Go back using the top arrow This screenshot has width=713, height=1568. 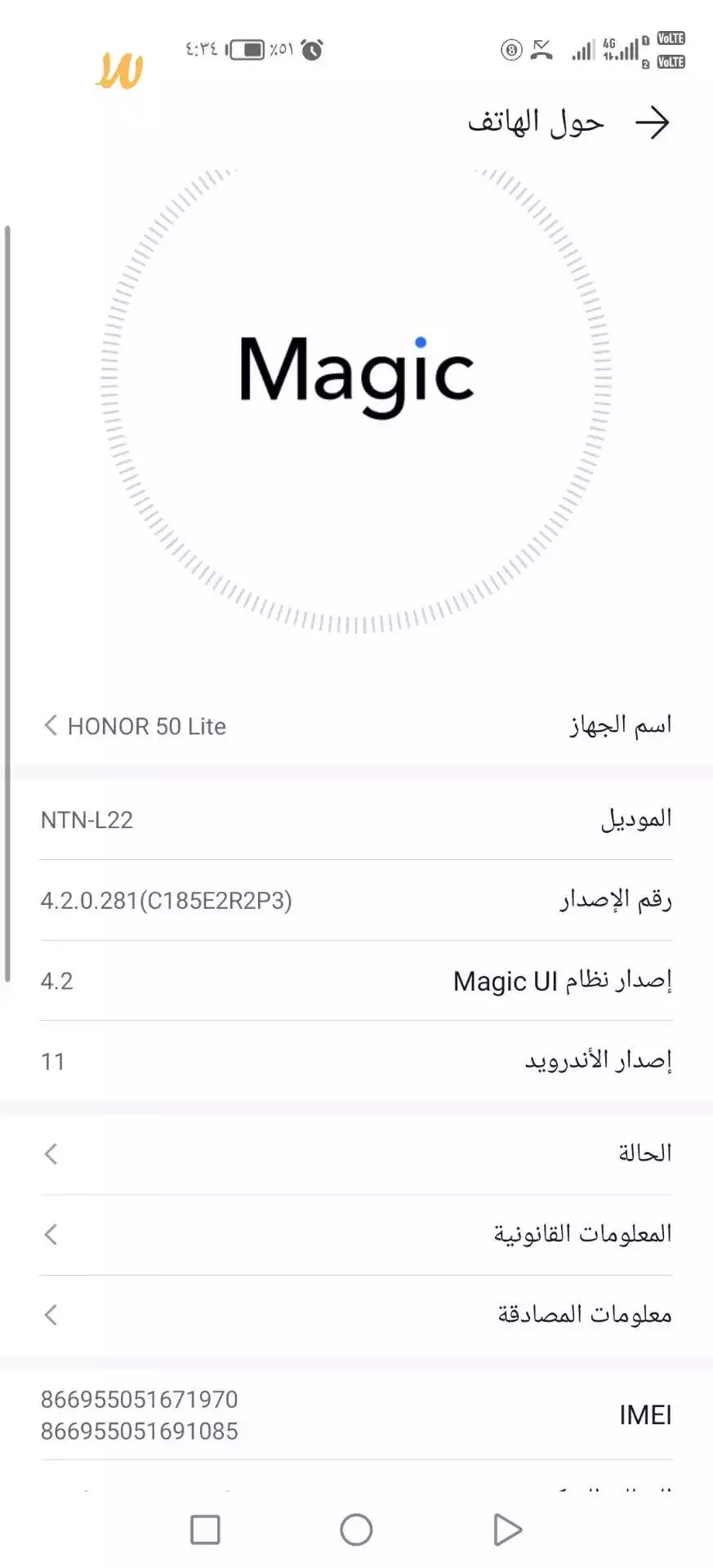tap(652, 123)
